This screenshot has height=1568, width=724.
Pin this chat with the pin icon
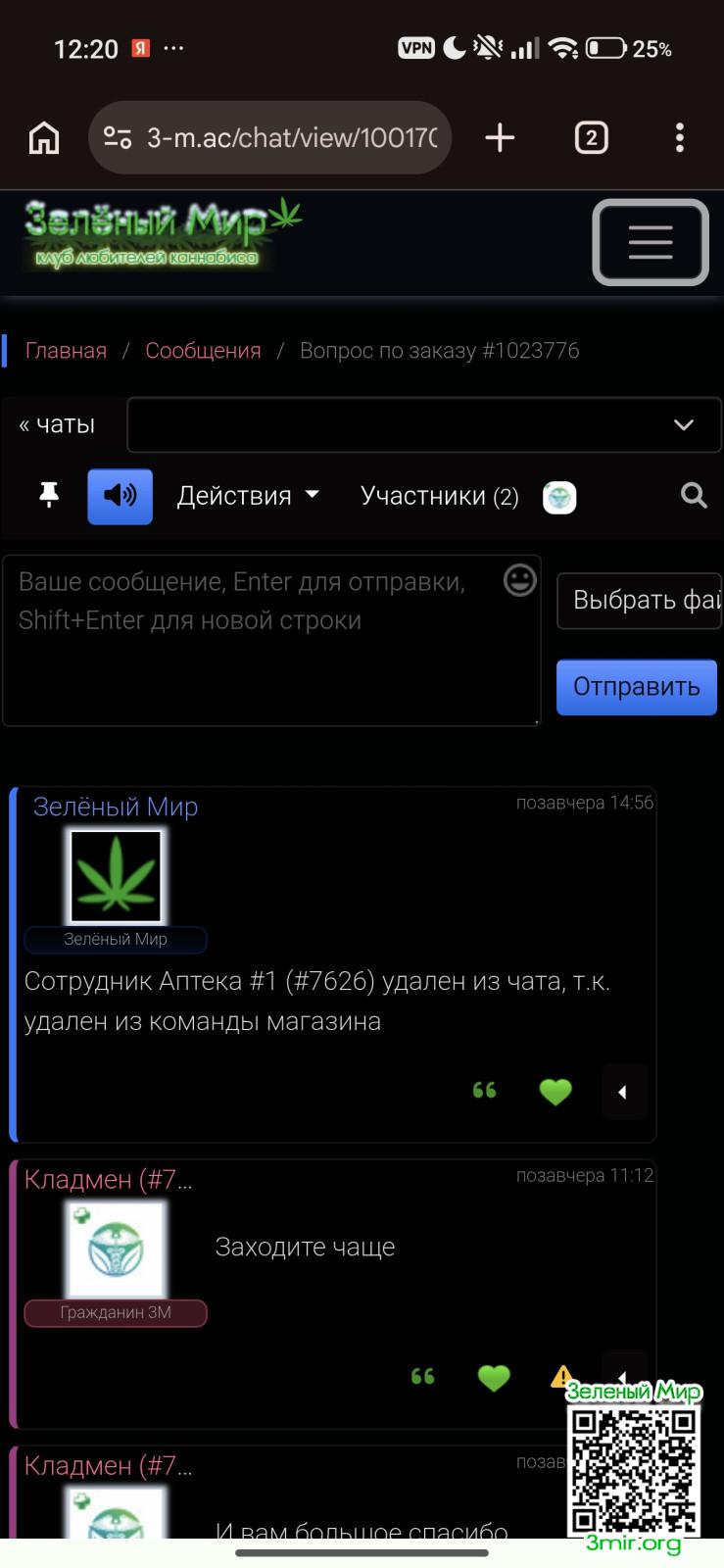[48, 496]
